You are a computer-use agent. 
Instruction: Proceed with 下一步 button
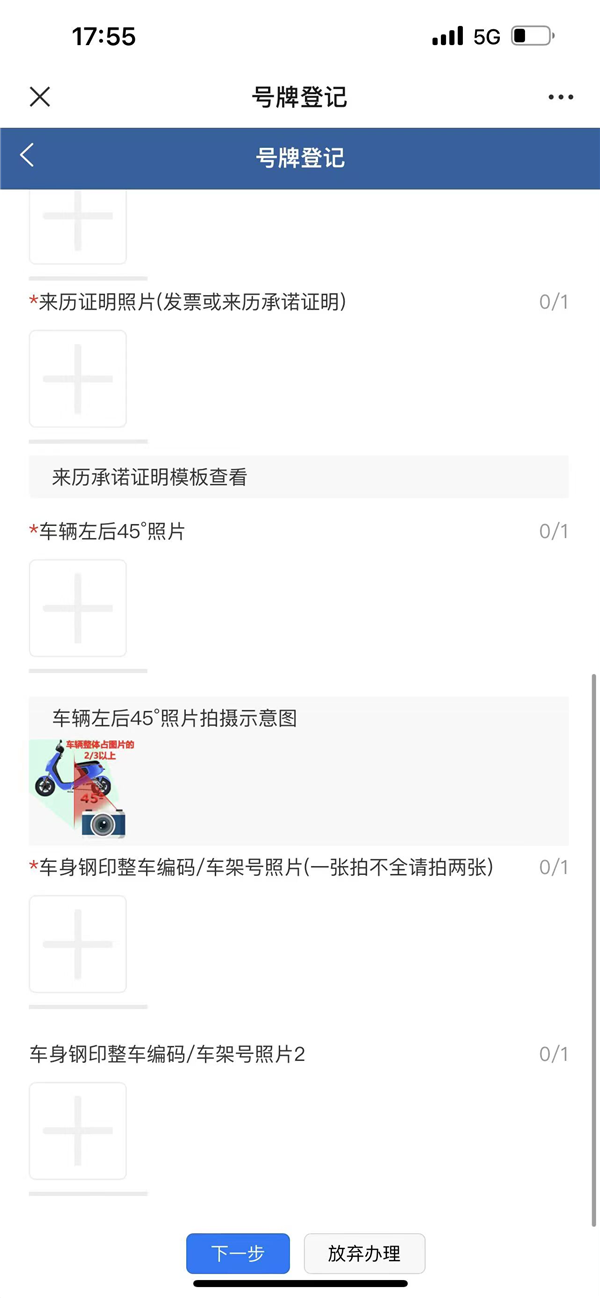click(238, 1253)
